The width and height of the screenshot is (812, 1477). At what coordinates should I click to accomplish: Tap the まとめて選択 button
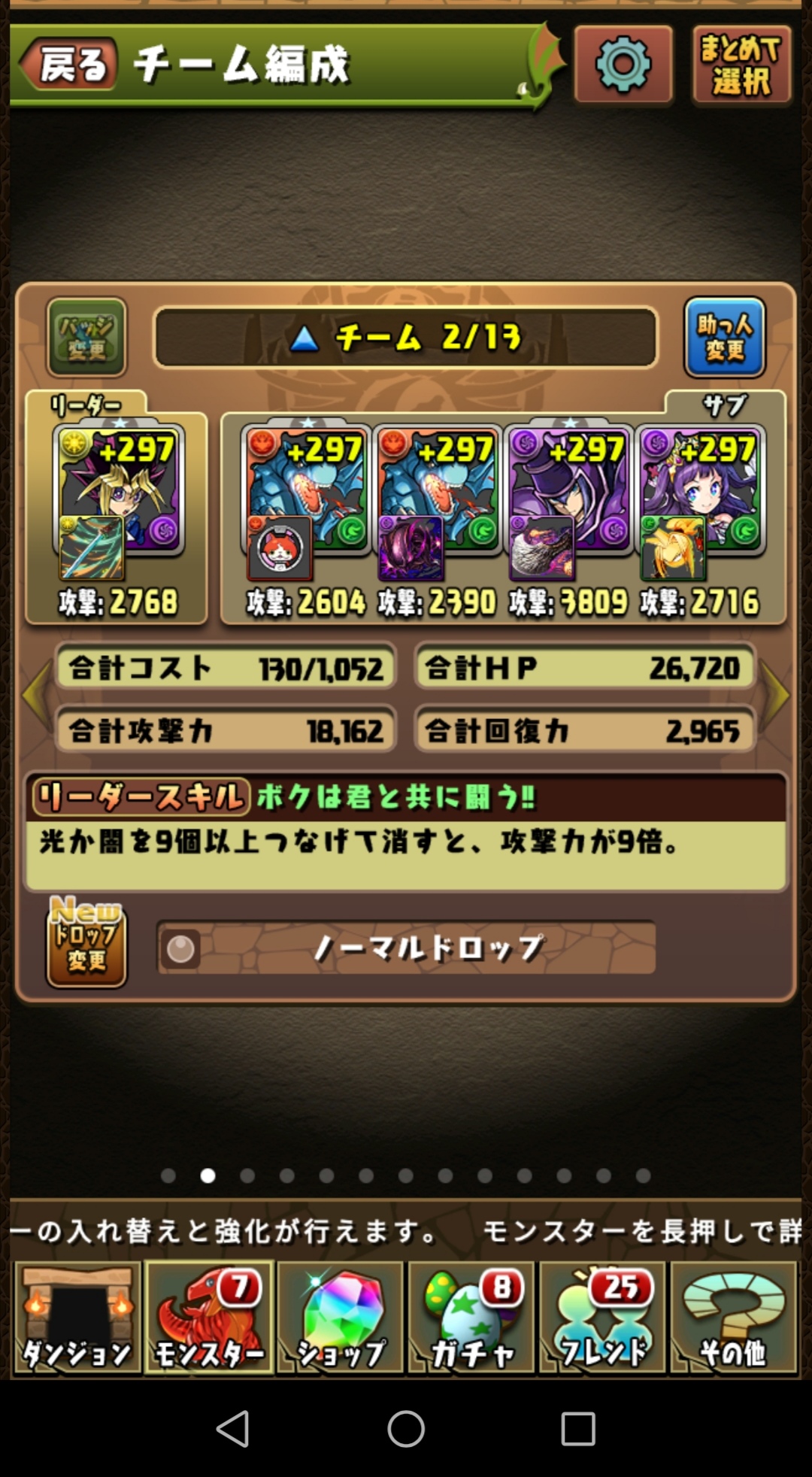coord(741,64)
